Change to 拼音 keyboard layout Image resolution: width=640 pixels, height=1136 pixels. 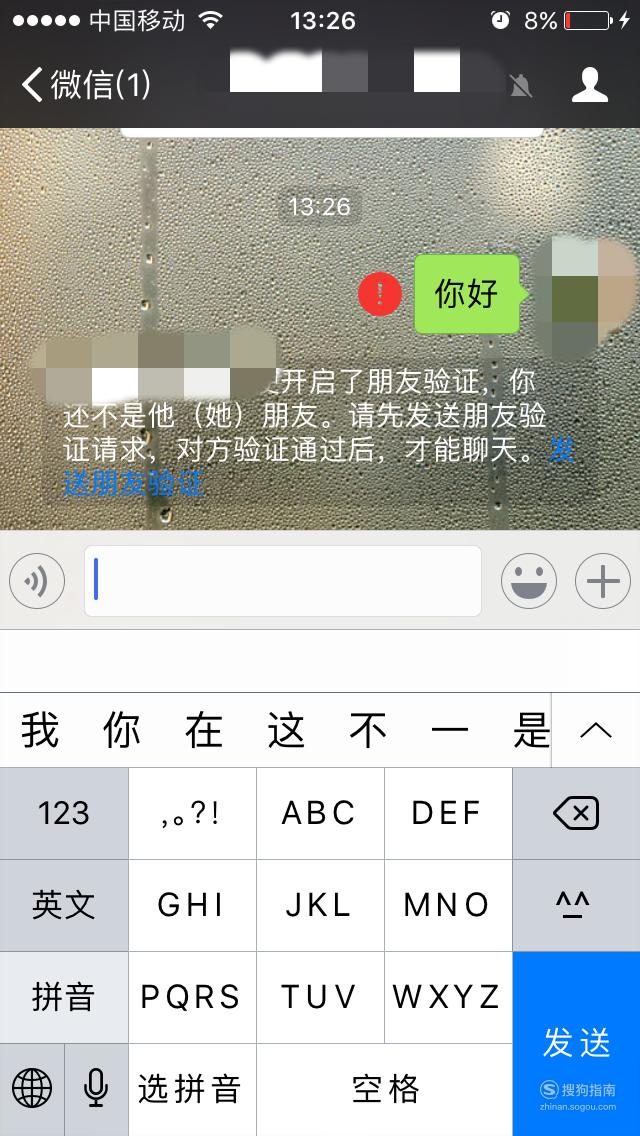64,998
